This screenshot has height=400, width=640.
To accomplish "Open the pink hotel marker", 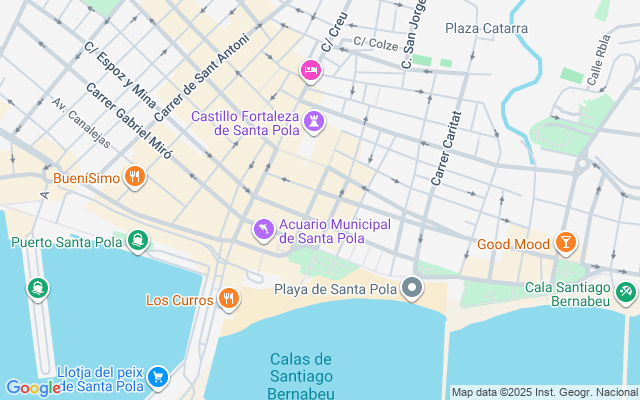I will [x=310, y=70].
